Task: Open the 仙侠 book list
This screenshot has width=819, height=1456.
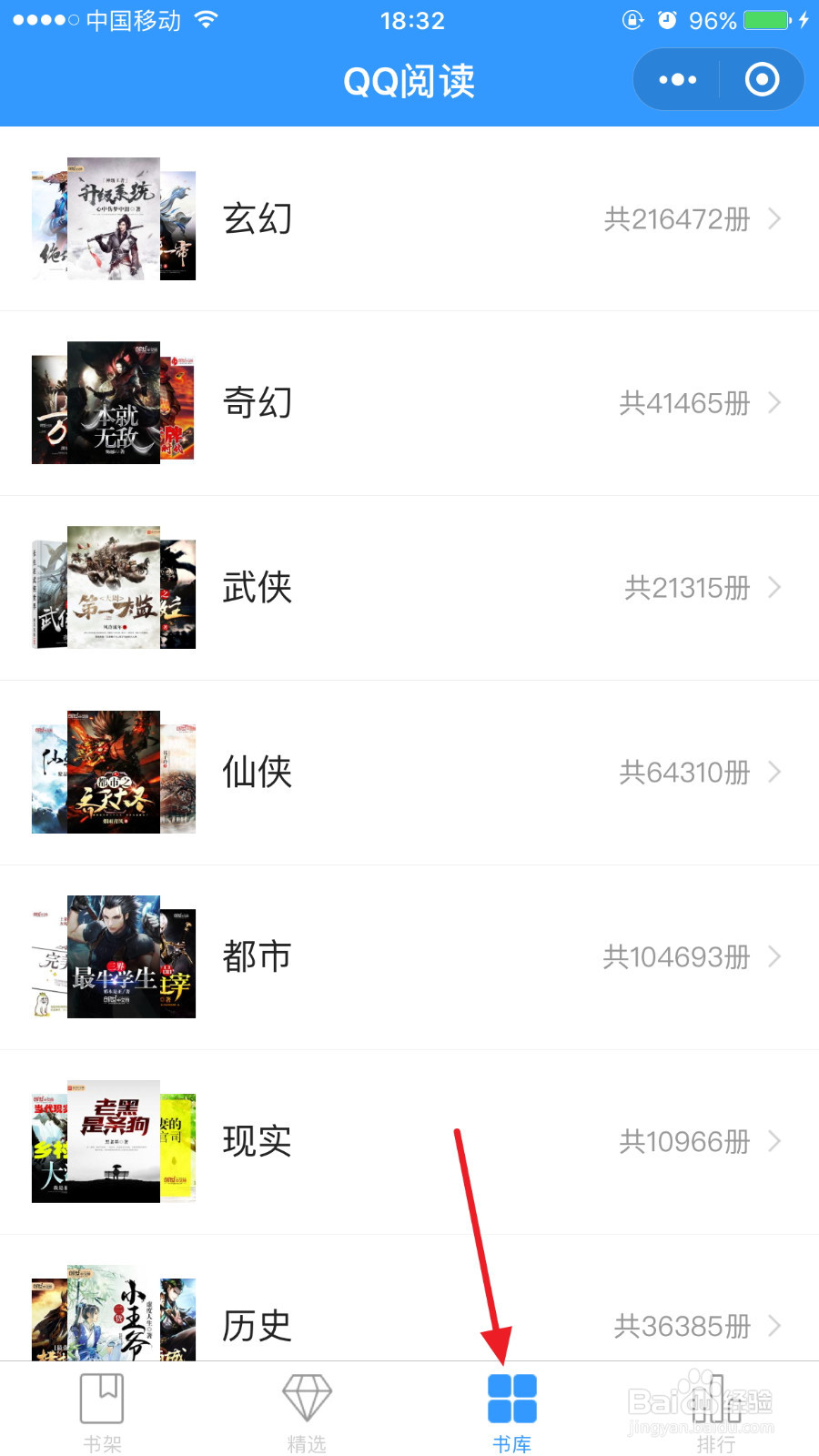Action: (409, 773)
